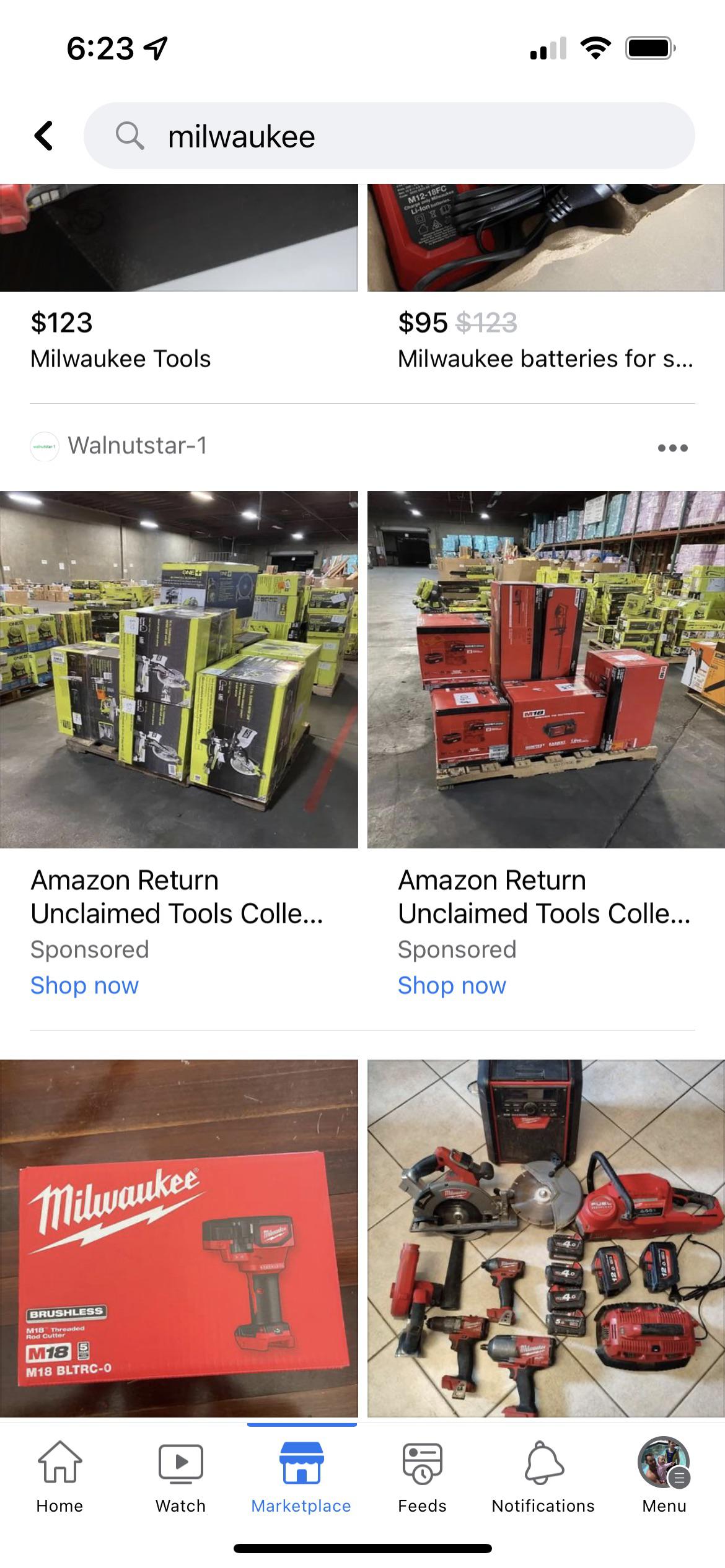Tap Shop now under the red pallet ad
Viewport: 725px width, 1568px height.
(452, 985)
